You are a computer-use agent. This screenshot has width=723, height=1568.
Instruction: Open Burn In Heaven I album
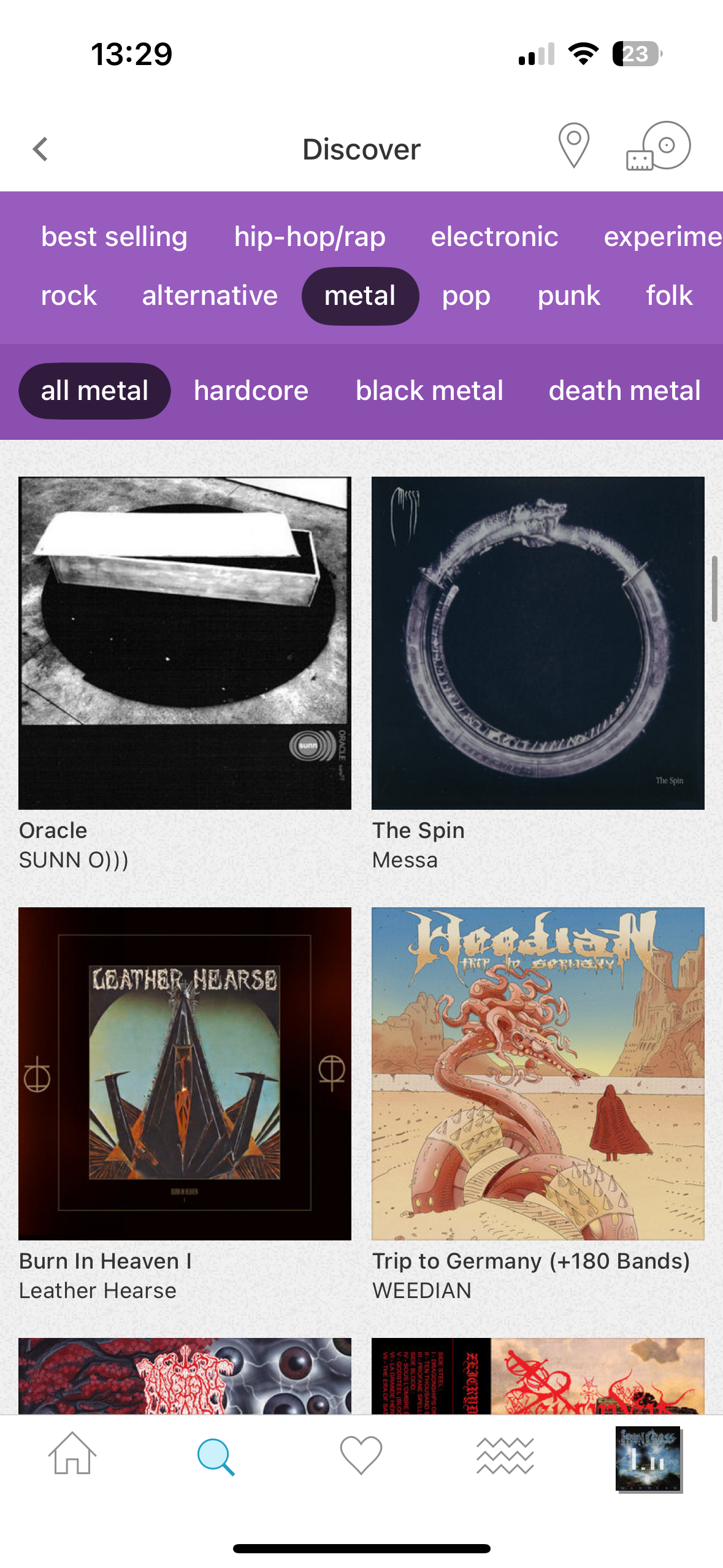point(185,1074)
